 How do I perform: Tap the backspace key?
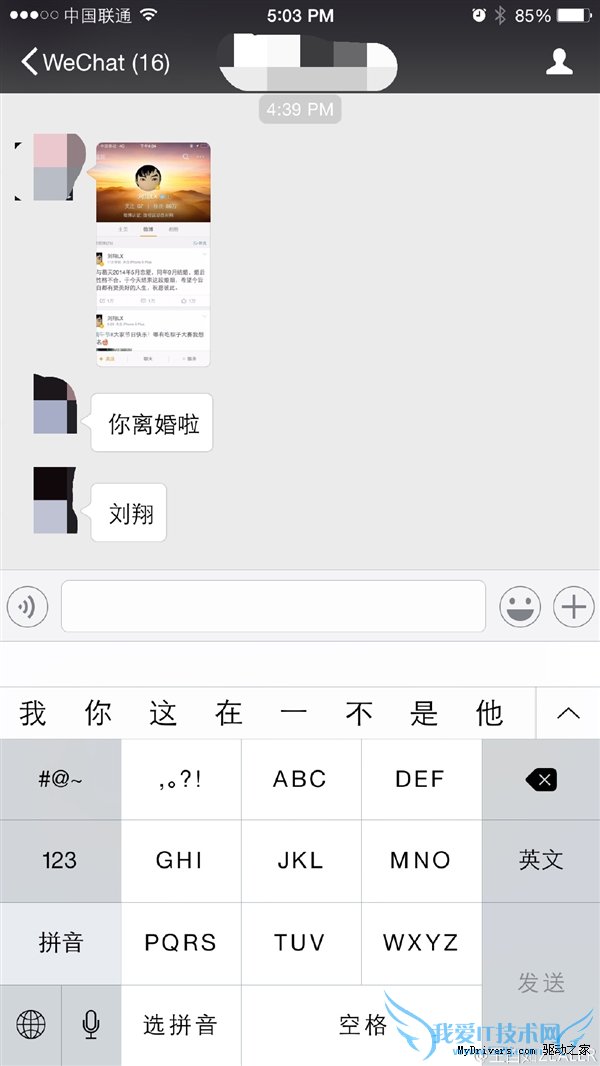tap(541, 780)
